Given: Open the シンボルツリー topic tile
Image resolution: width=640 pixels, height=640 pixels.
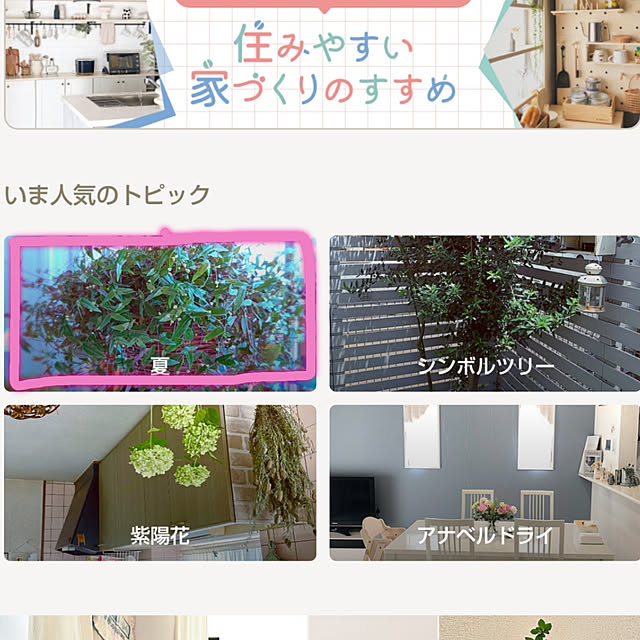Looking at the screenshot, I should (x=484, y=313).
